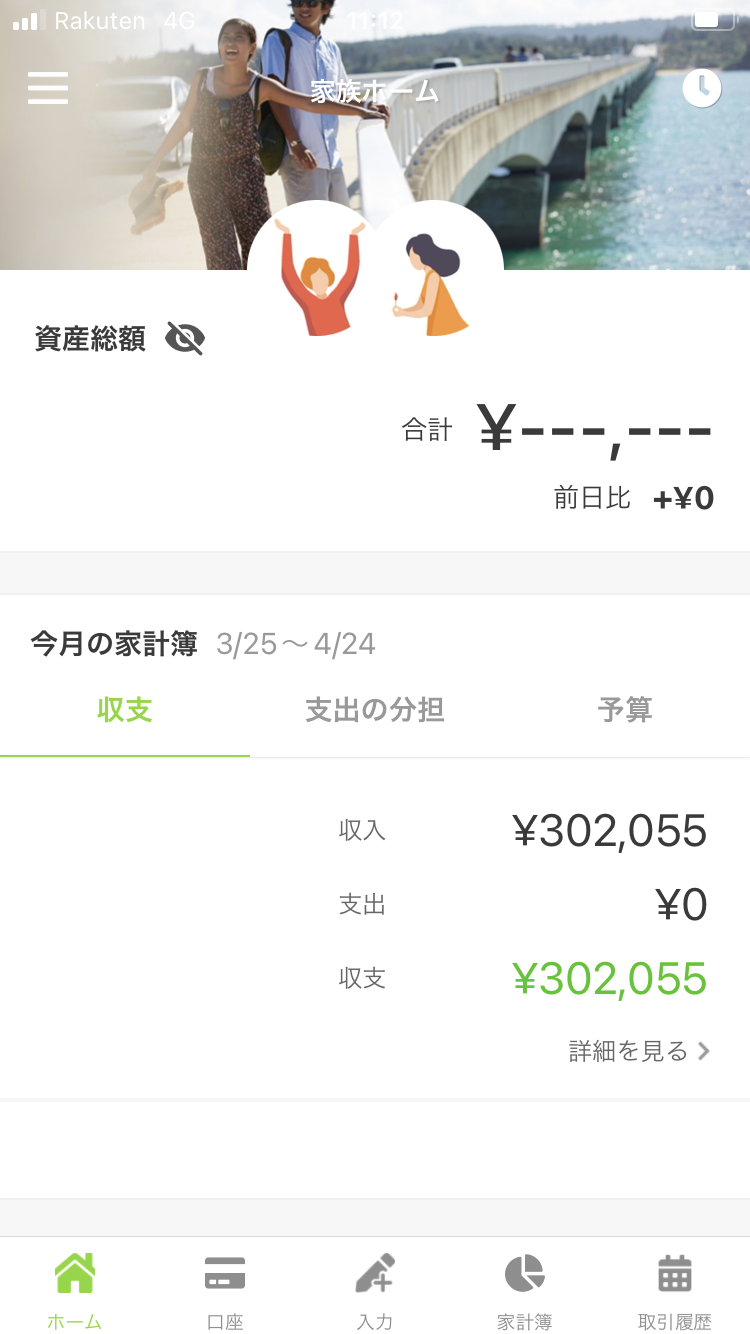Switch to the 予算 tab

(x=625, y=710)
